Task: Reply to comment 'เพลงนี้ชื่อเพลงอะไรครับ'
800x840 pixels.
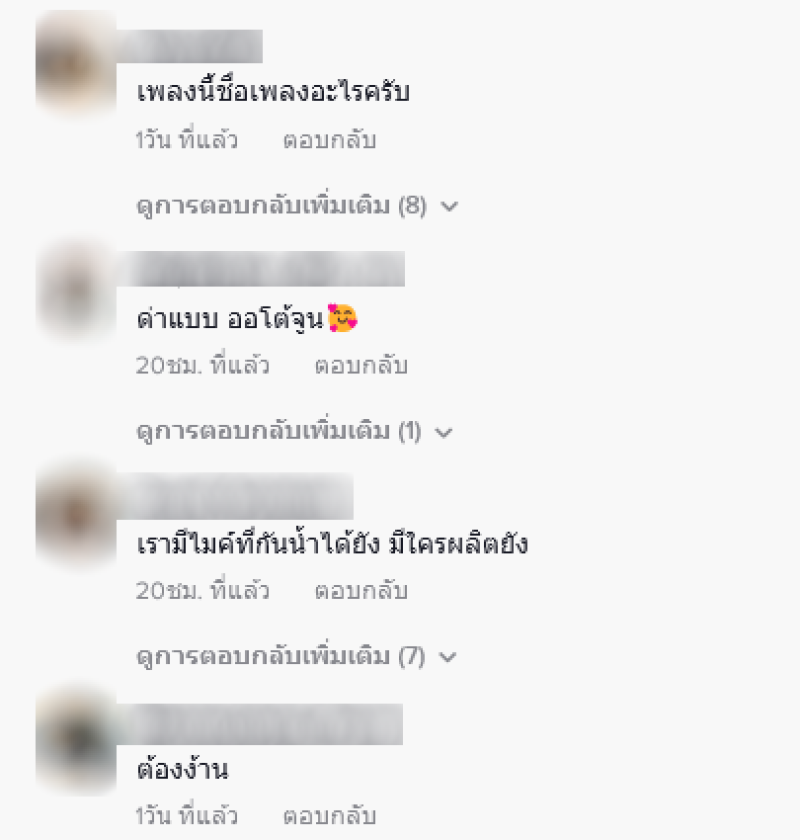Action: [x=329, y=140]
